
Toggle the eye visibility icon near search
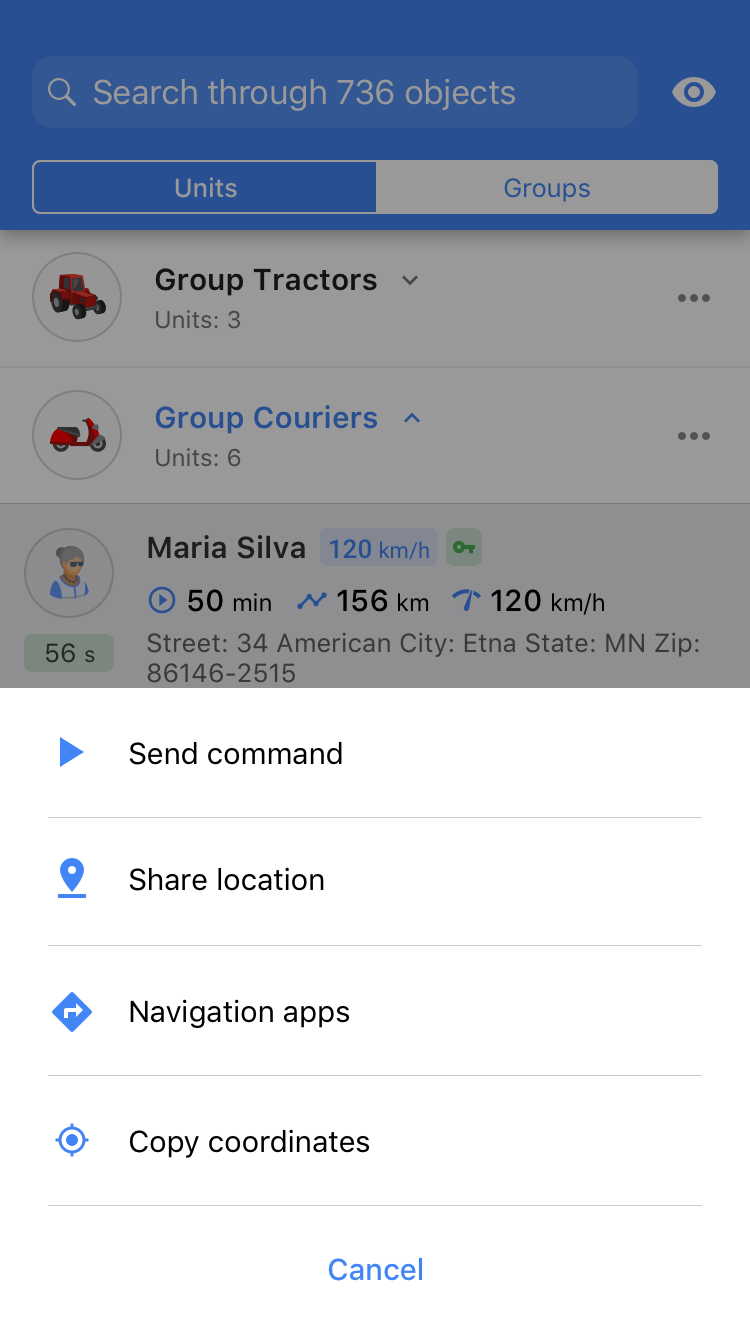[x=693, y=92]
